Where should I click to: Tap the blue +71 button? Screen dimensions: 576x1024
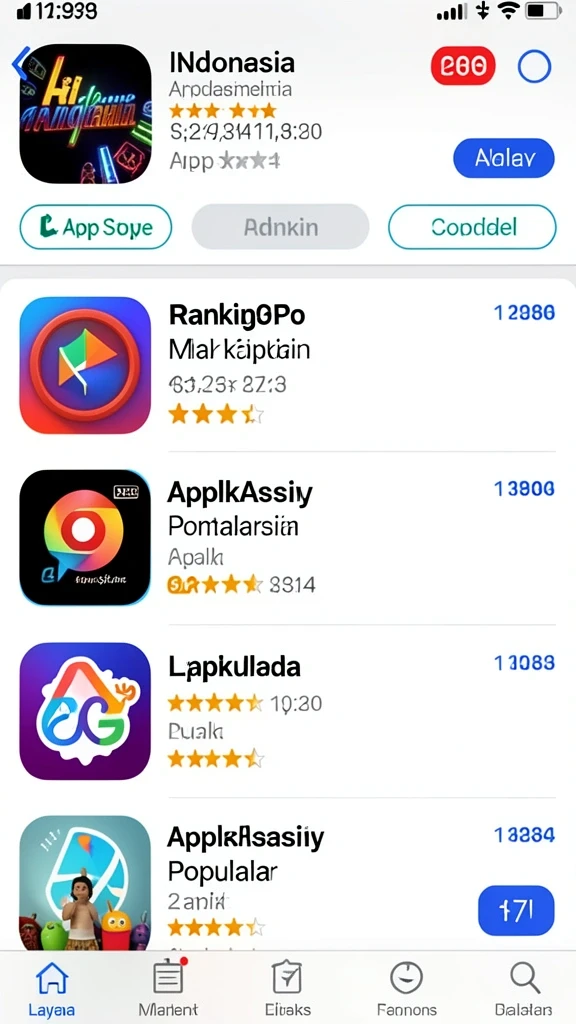[516, 910]
